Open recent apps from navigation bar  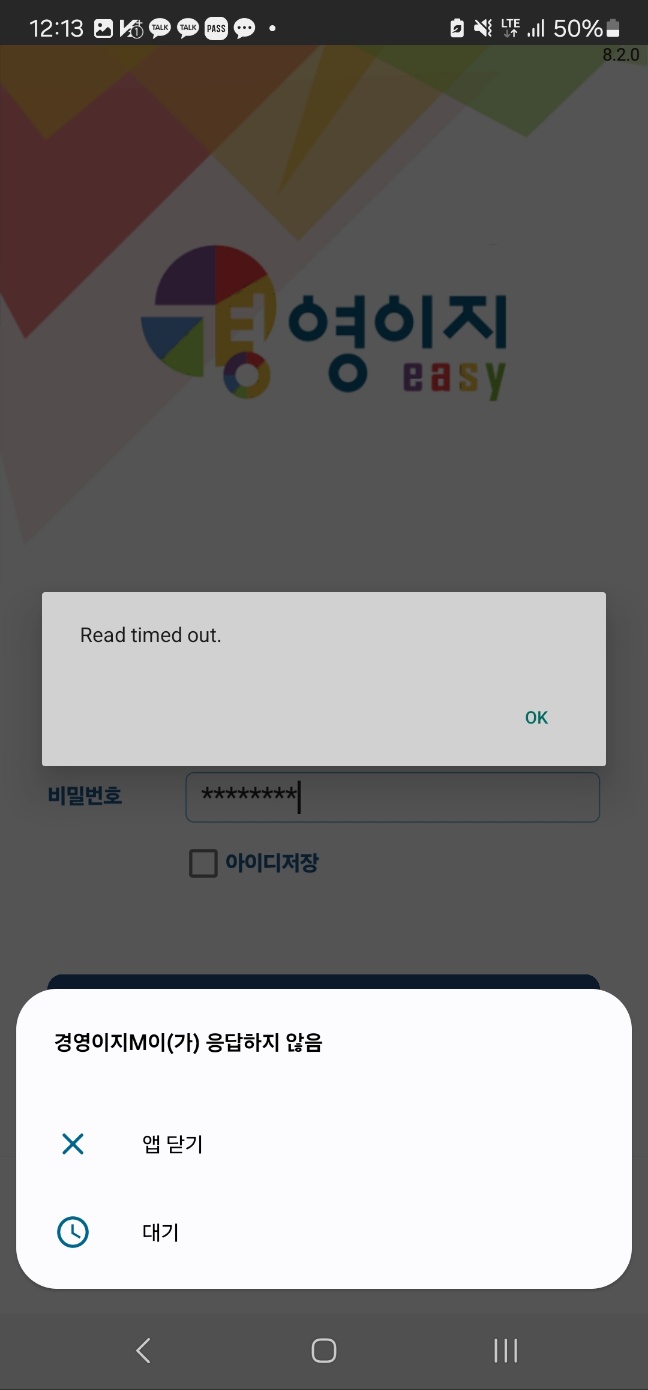click(x=505, y=1351)
